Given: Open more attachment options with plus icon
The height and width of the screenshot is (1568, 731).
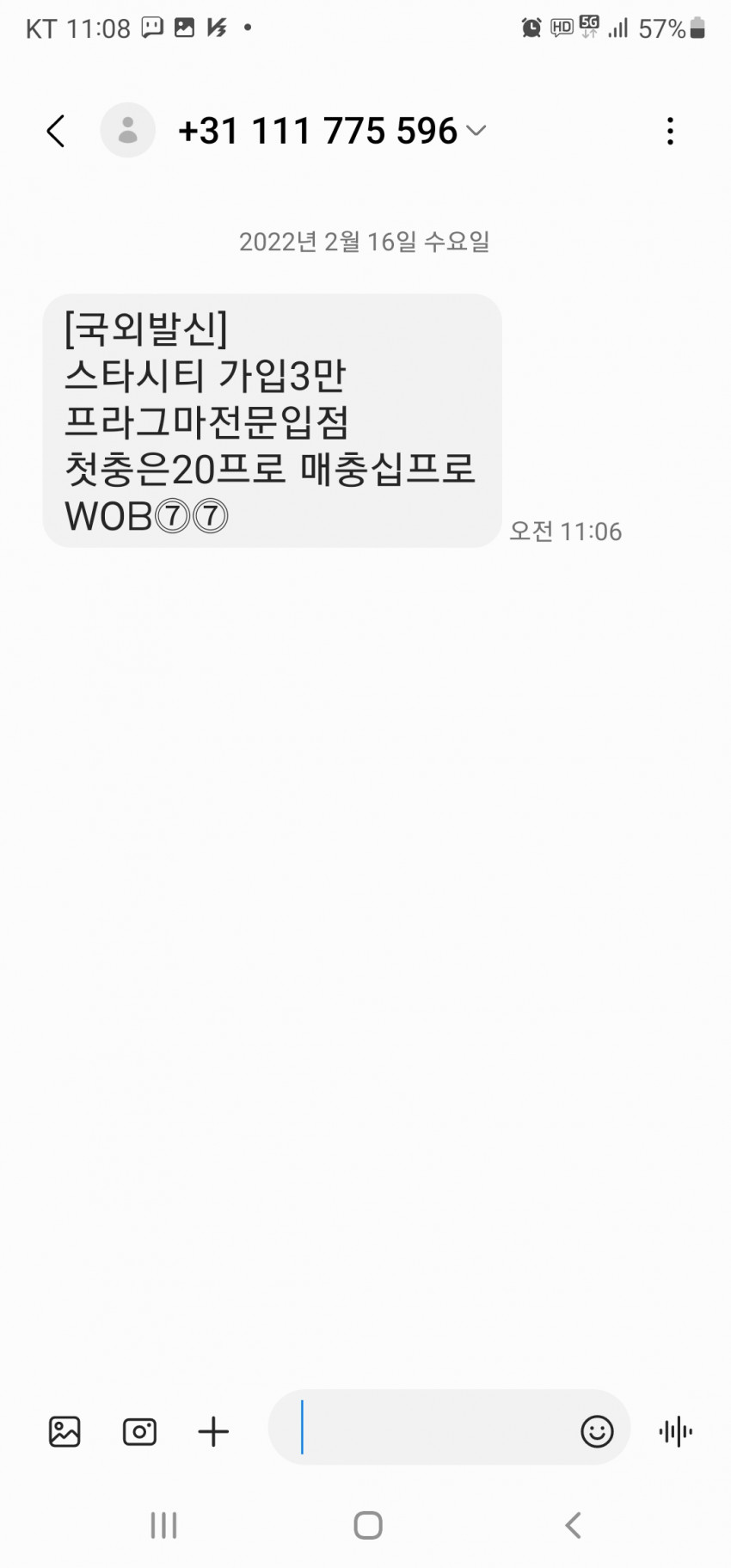Looking at the screenshot, I should pyautogui.click(x=213, y=1431).
